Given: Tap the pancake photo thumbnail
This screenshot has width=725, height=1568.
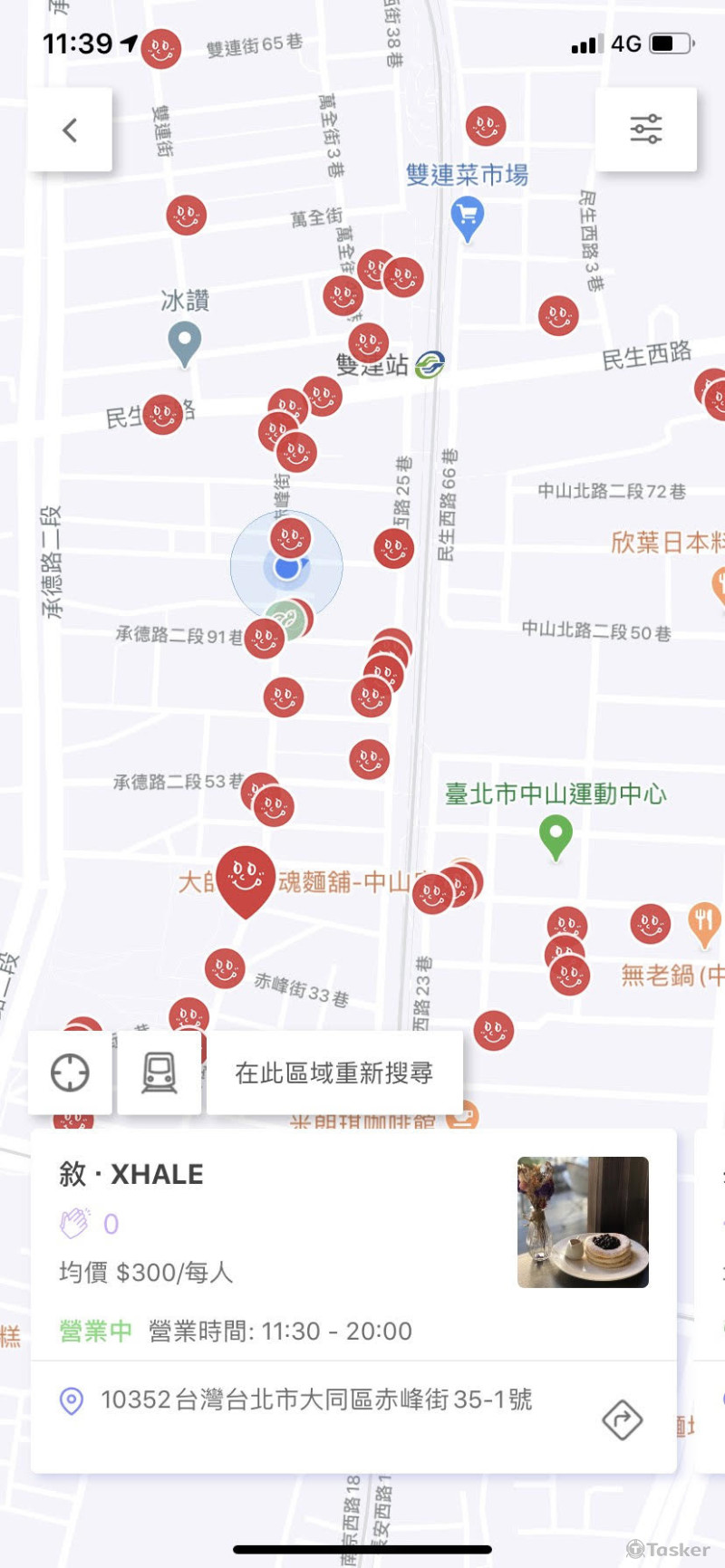Looking at the screenshot, I should point(583,1221).
